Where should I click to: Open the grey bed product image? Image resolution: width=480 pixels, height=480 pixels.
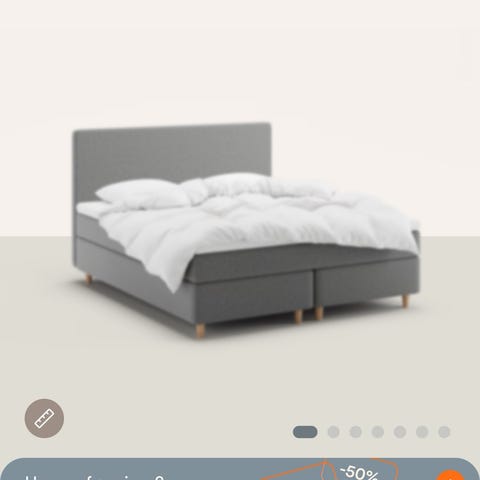[x=246, y=231]
